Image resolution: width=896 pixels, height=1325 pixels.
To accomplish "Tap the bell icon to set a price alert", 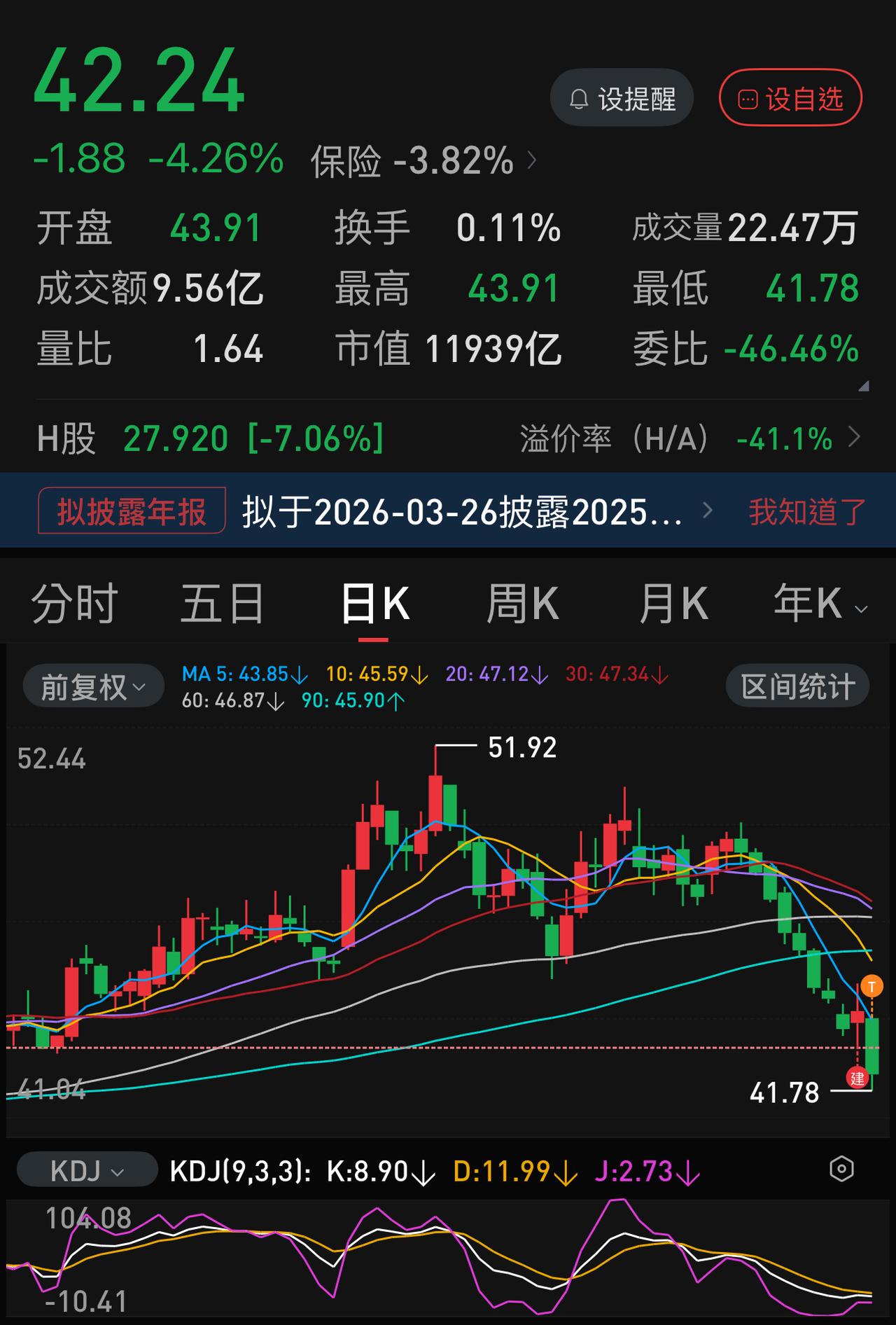I will [x=580, y=99].
